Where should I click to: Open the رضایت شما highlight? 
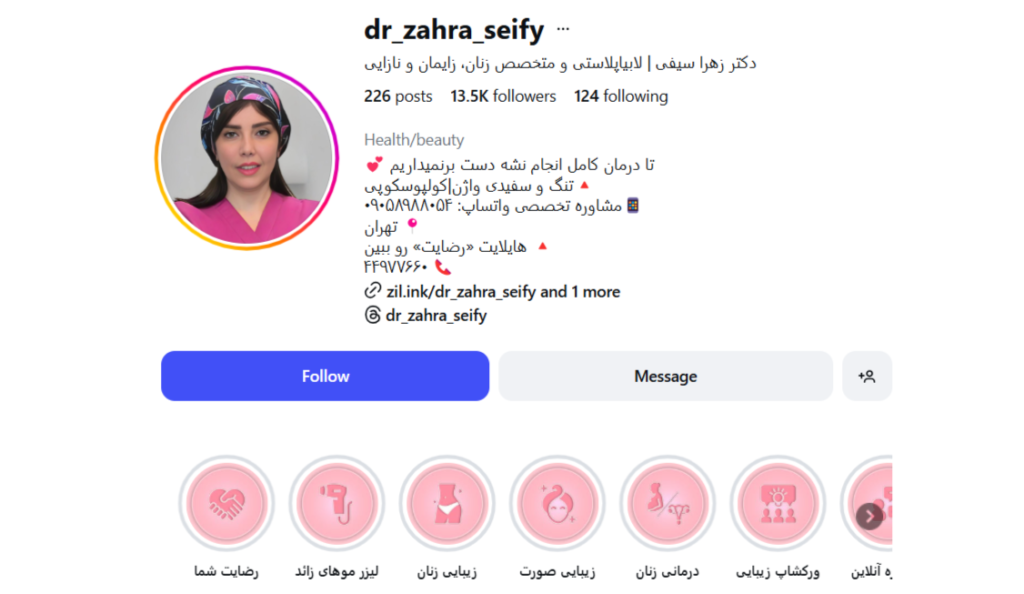click(226, 503)
